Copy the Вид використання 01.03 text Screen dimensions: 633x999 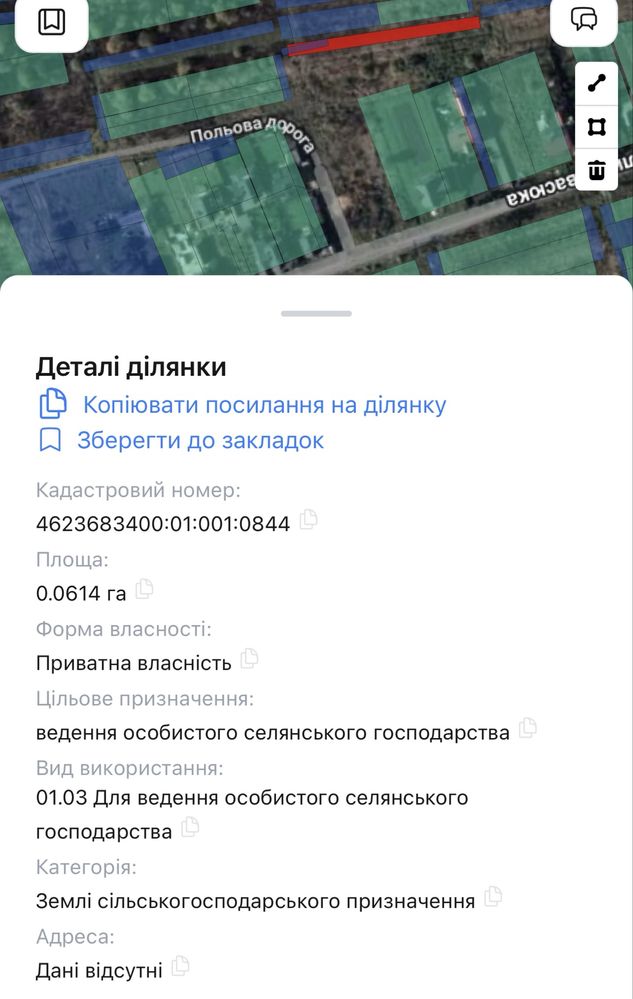(x=190, y=828)
